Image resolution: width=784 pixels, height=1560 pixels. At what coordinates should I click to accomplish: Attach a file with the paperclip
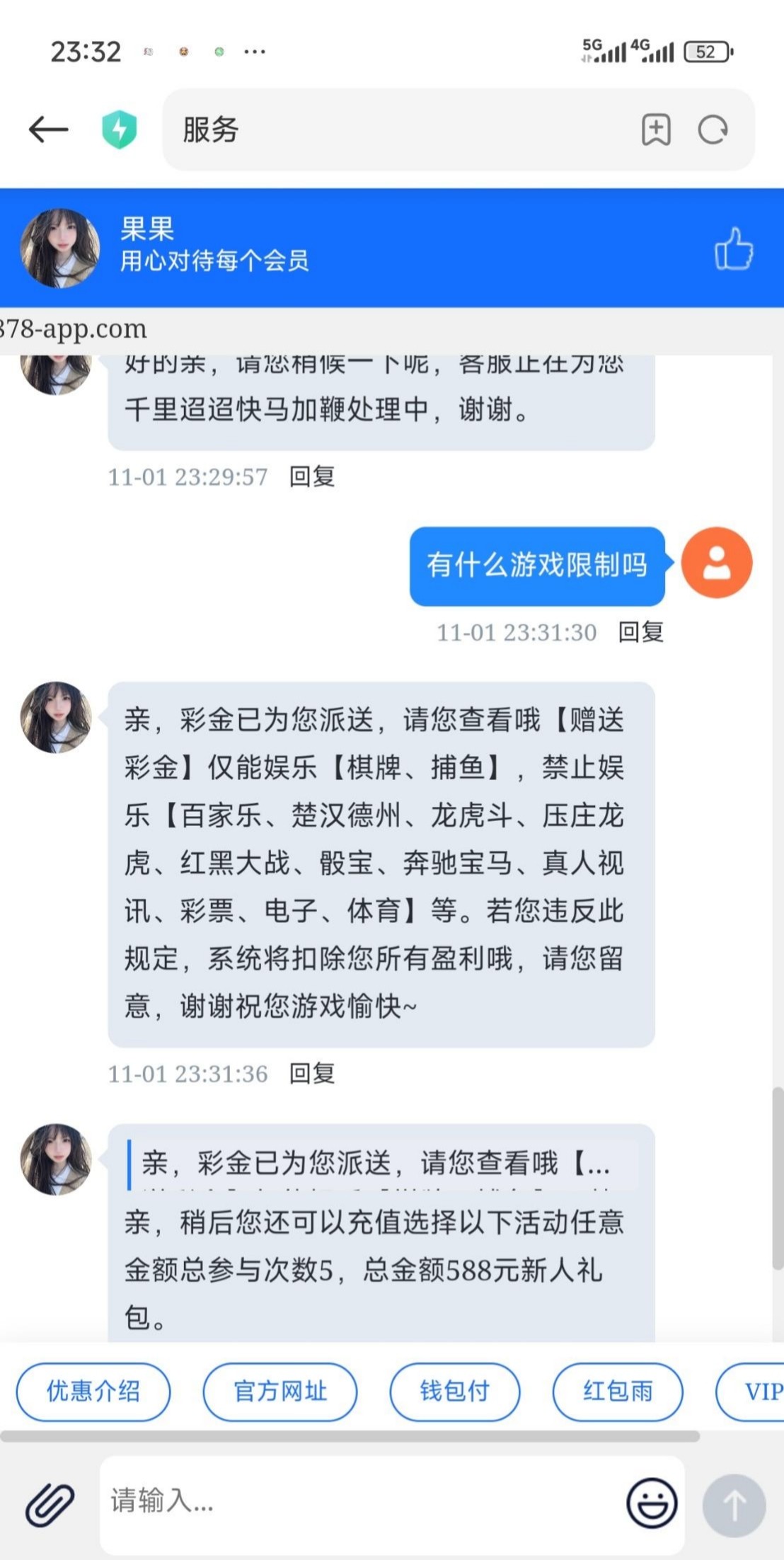point(50,1503)
